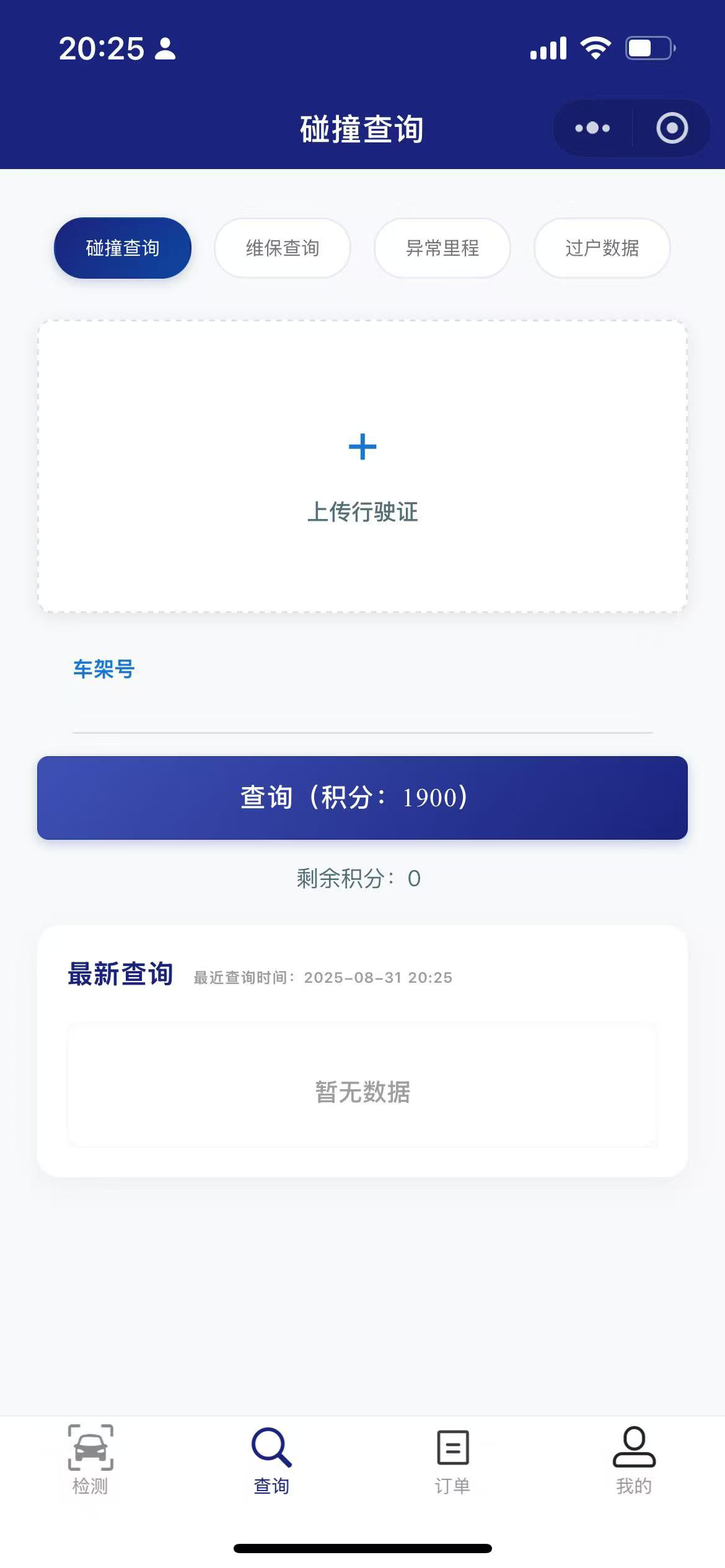Tap the user icon next to the clock
This screenshot has width=725, height=1568.
tap(165, 49)
